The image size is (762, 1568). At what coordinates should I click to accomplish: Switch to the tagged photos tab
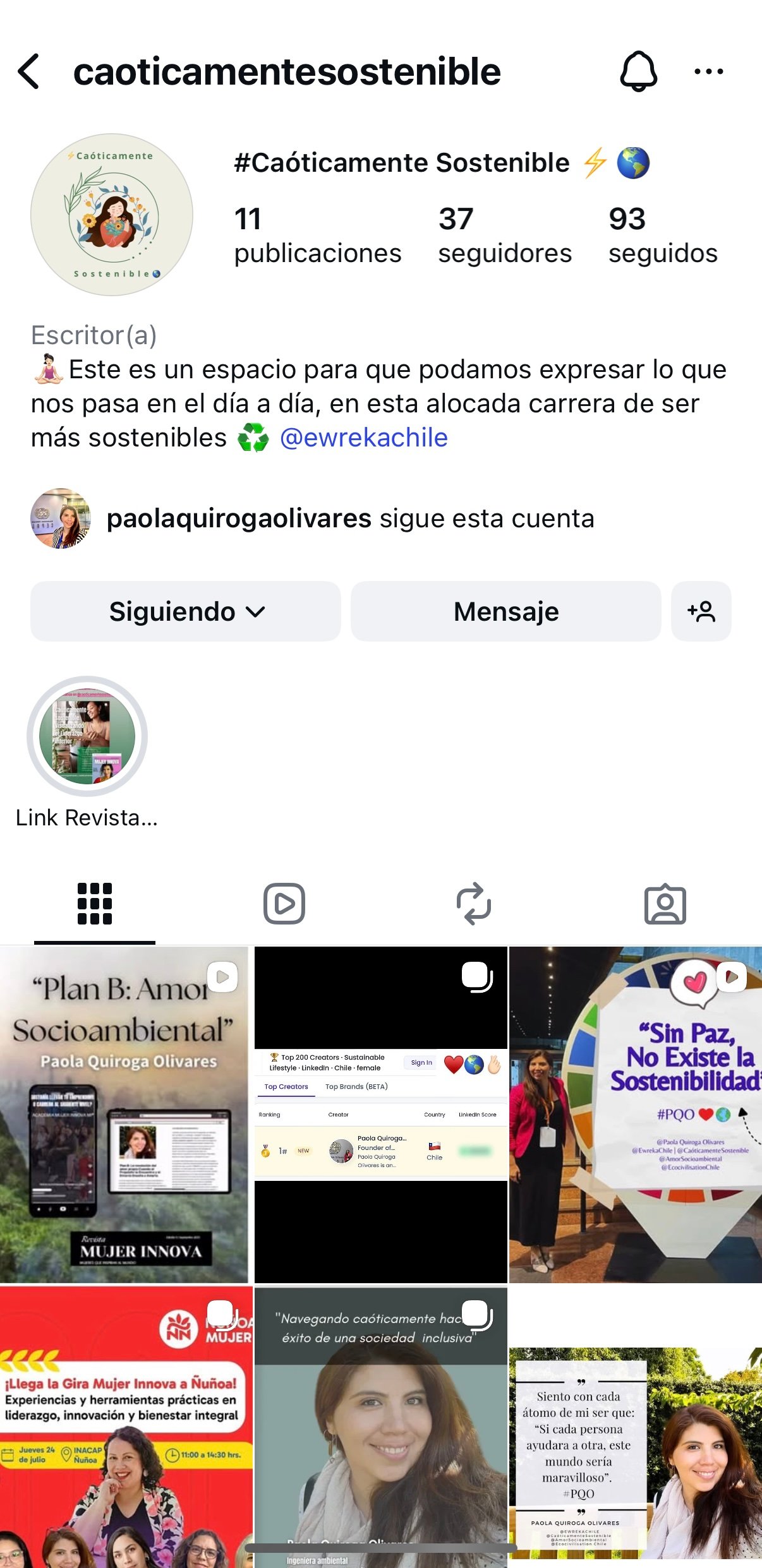(665, 904)
